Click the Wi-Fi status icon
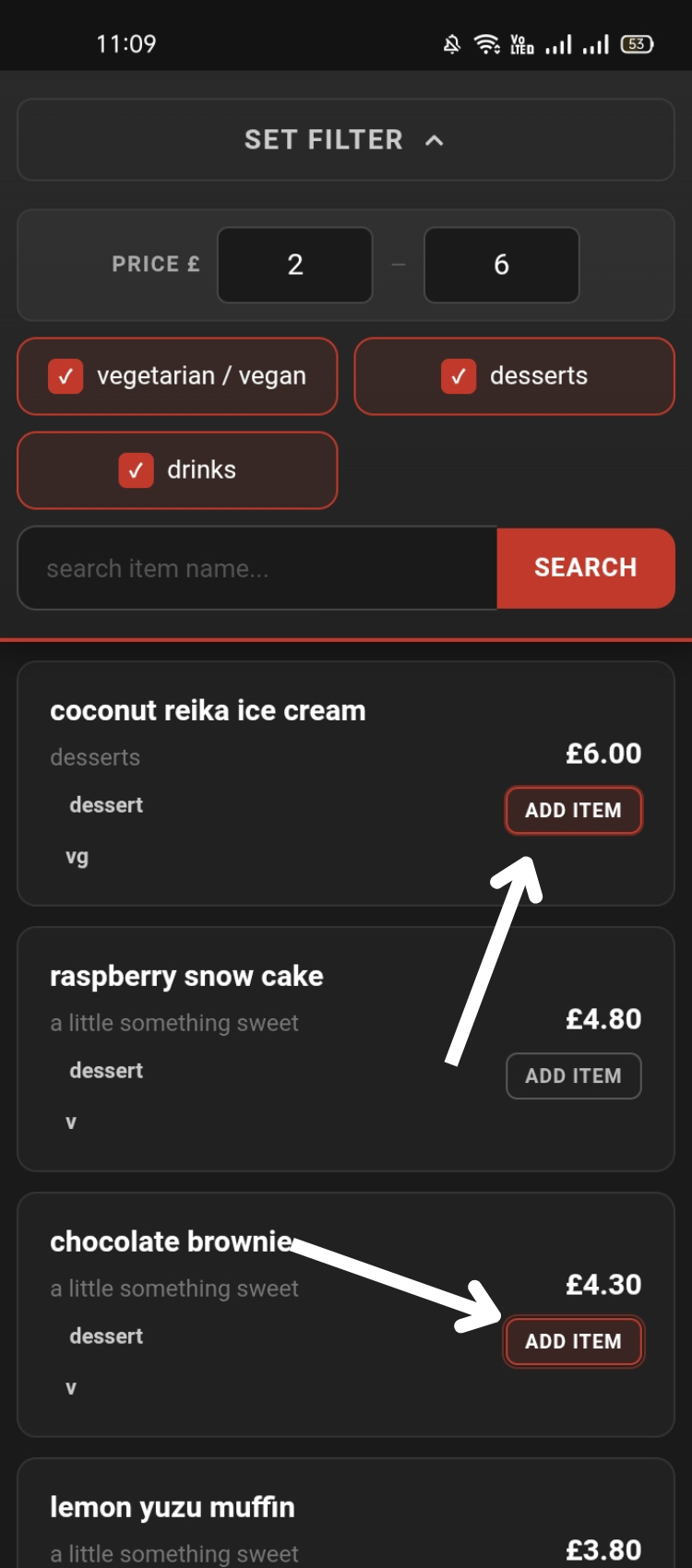The image size is (692, 1568). point(485,43)
